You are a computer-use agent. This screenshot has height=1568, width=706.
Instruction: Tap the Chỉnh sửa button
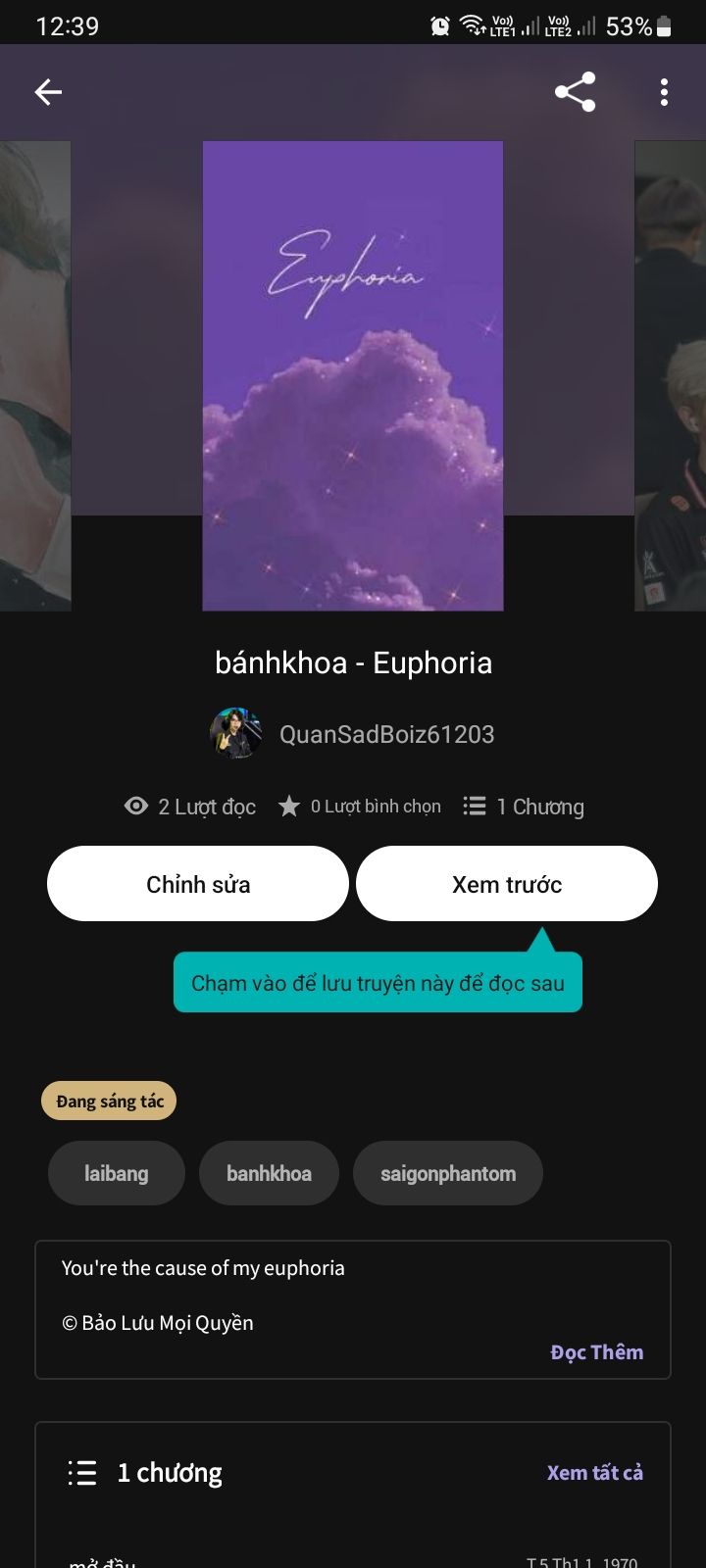click(198, 884)
